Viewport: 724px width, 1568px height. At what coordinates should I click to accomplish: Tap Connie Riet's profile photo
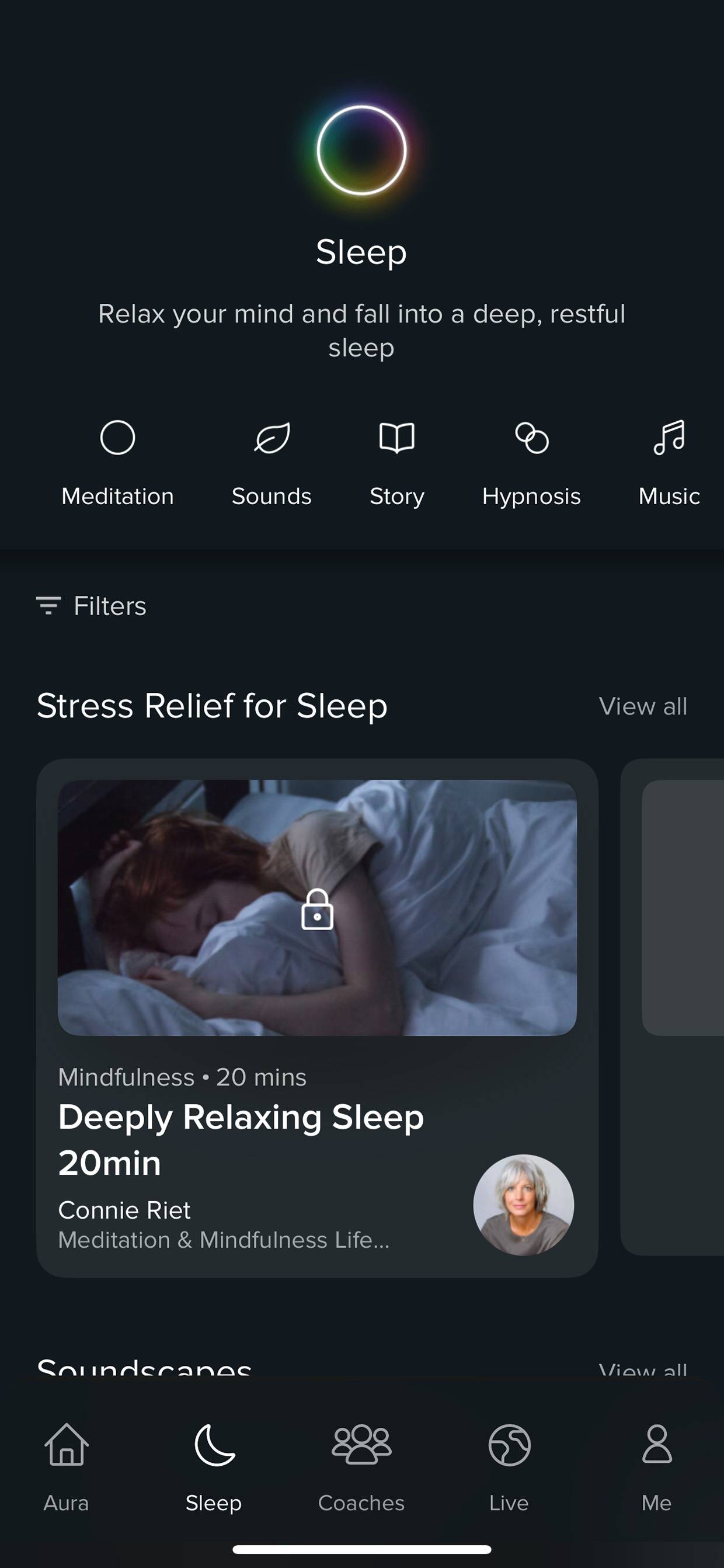(523, 1205)
